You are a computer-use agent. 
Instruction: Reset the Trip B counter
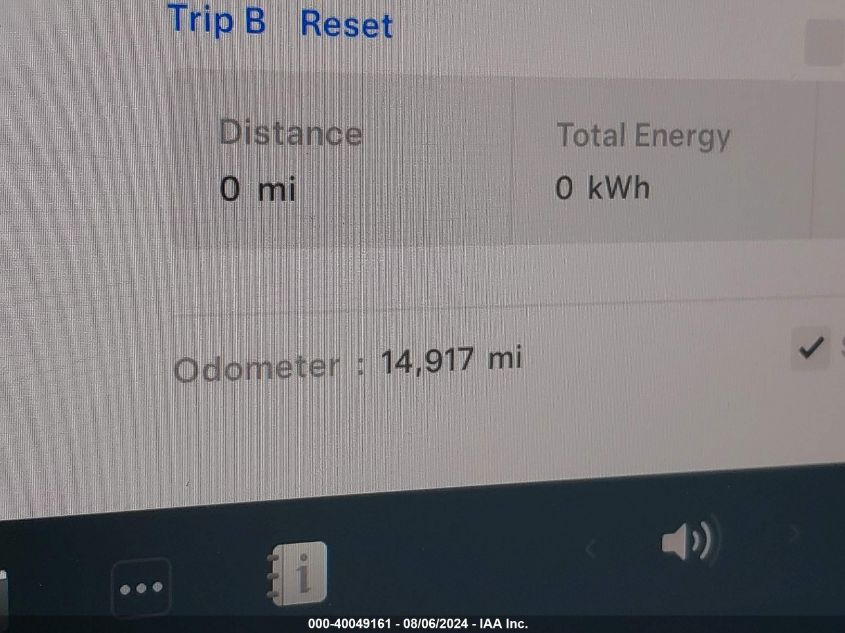click(x=346, y=24)
